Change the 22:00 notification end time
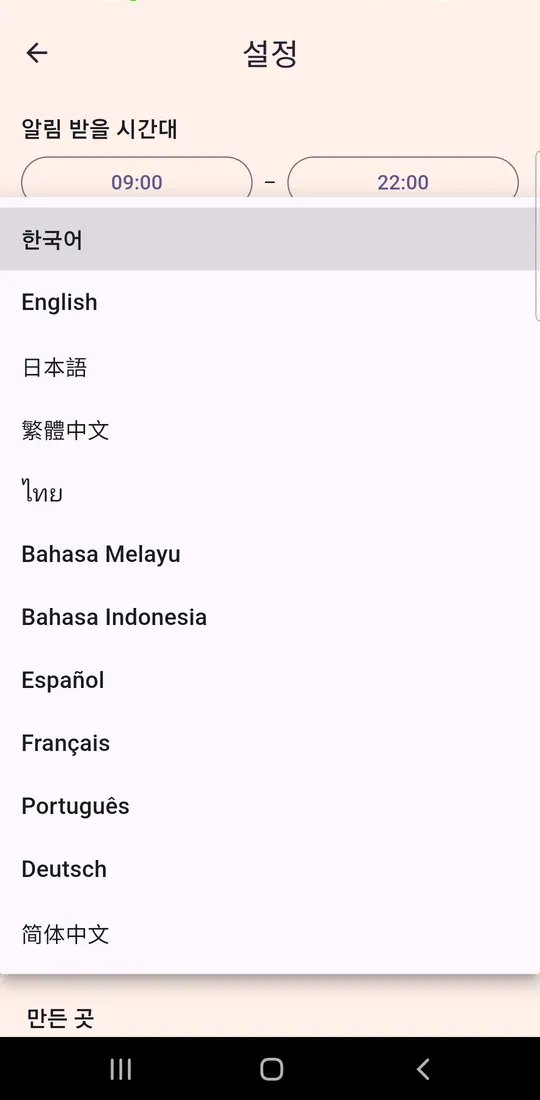 click(x=403, y=181)
